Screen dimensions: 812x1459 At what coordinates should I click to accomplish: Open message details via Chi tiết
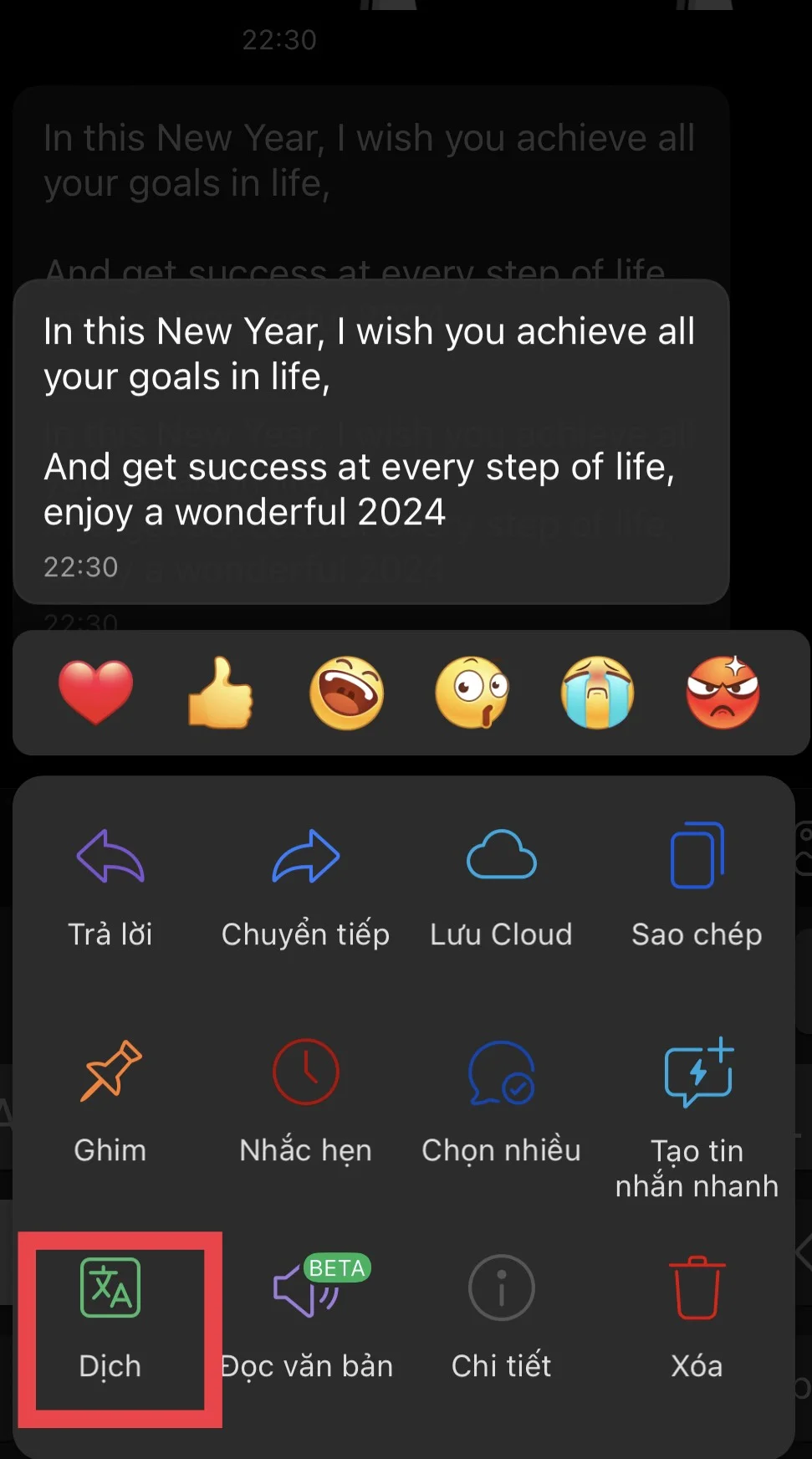tap(502, 1319)
